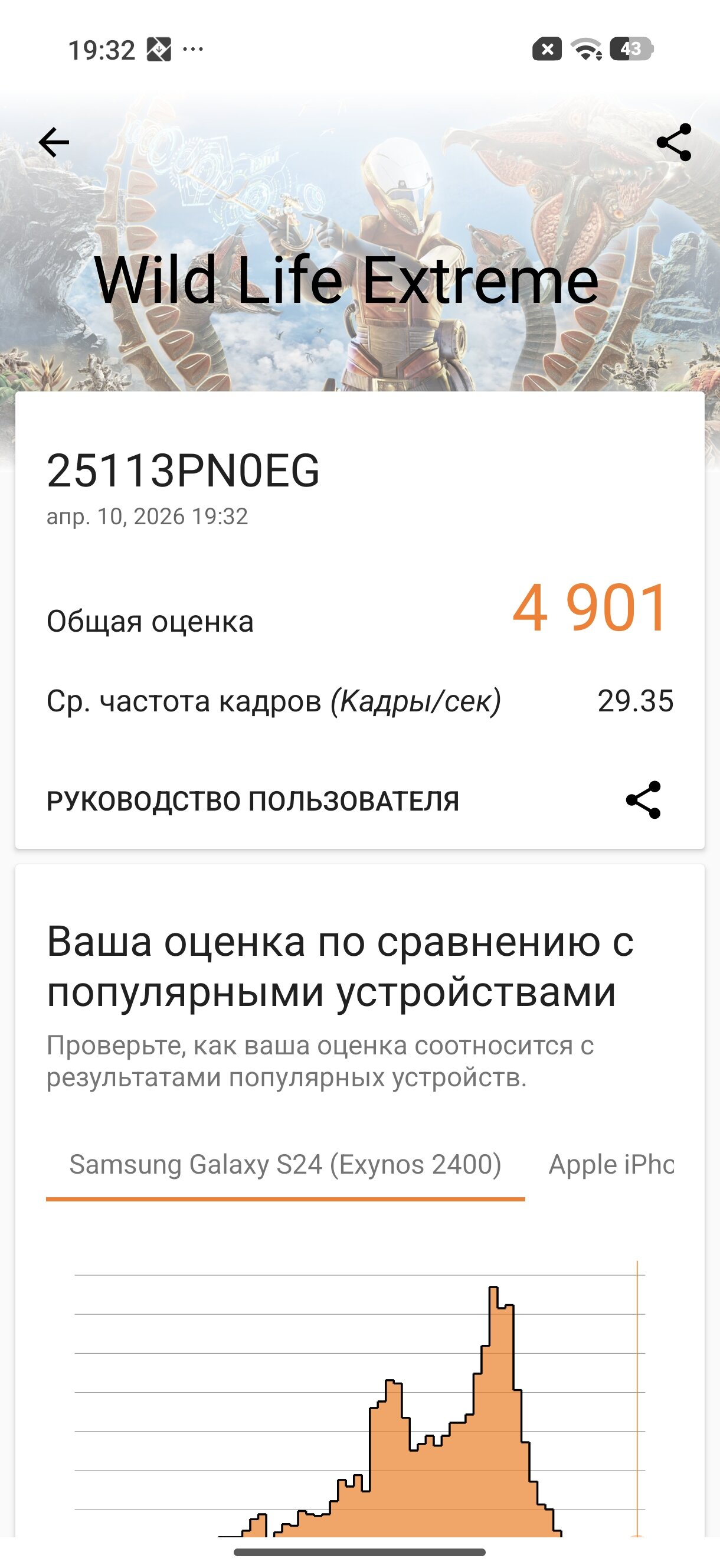The width and height of the screenshot is (720, 1568).
Task: Open РУКОВОДСТВО ПОЛЬЗОВАТЕЛЯ
Action: click(253, 801)
